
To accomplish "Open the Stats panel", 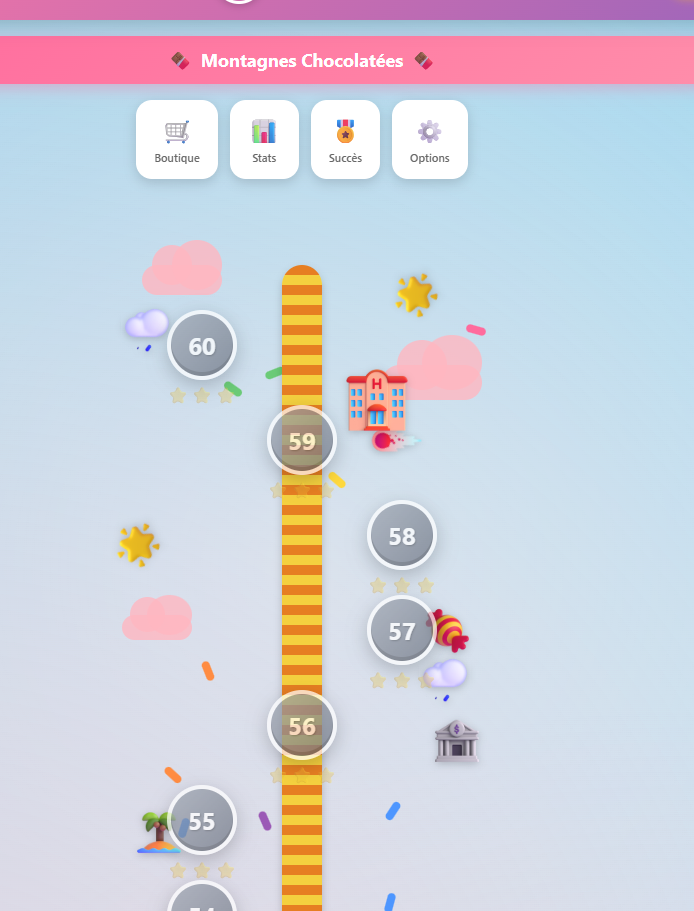I will (x=264, y=140).
